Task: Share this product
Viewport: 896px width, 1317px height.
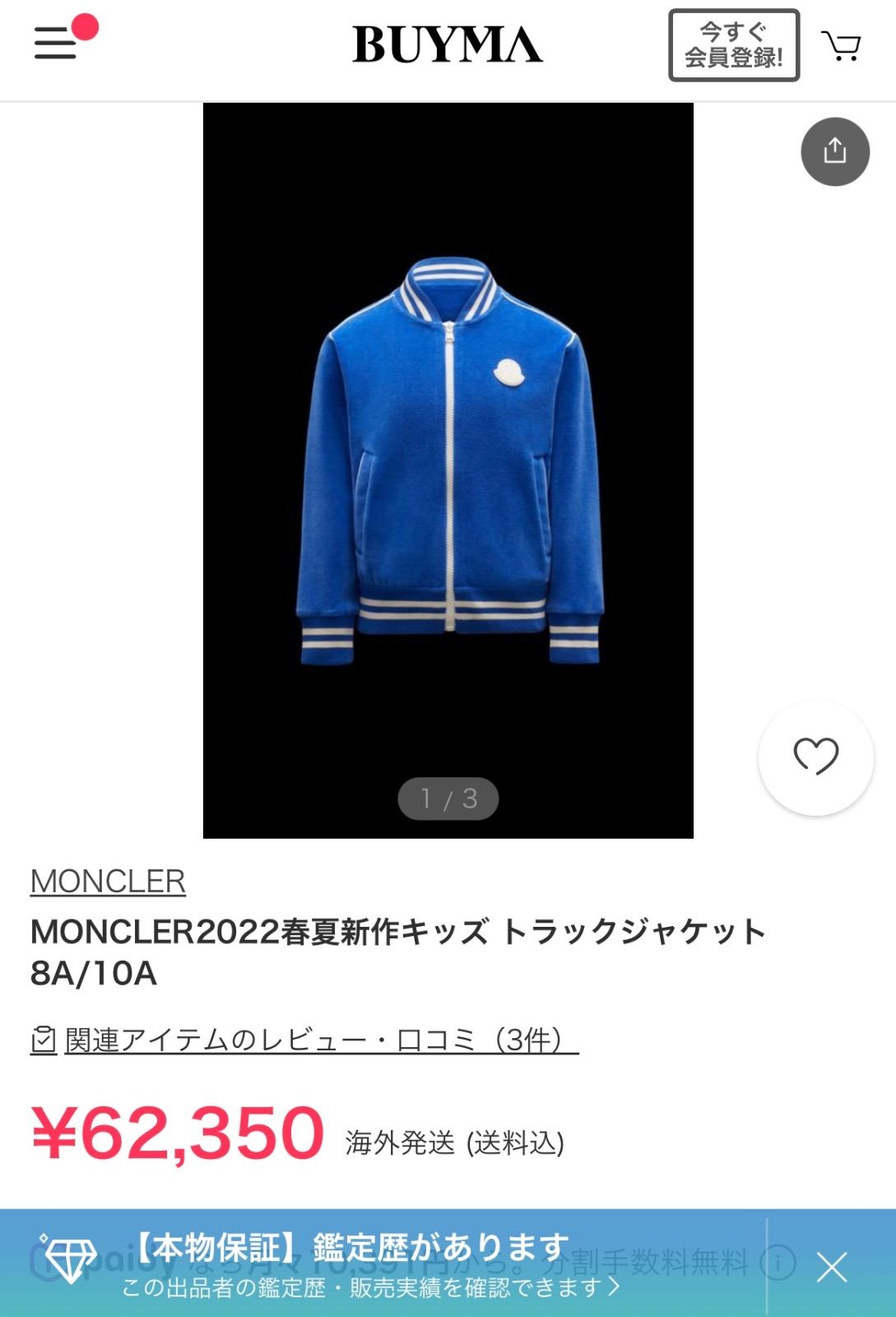Action: pyautogui.click(x=835, y=151)
